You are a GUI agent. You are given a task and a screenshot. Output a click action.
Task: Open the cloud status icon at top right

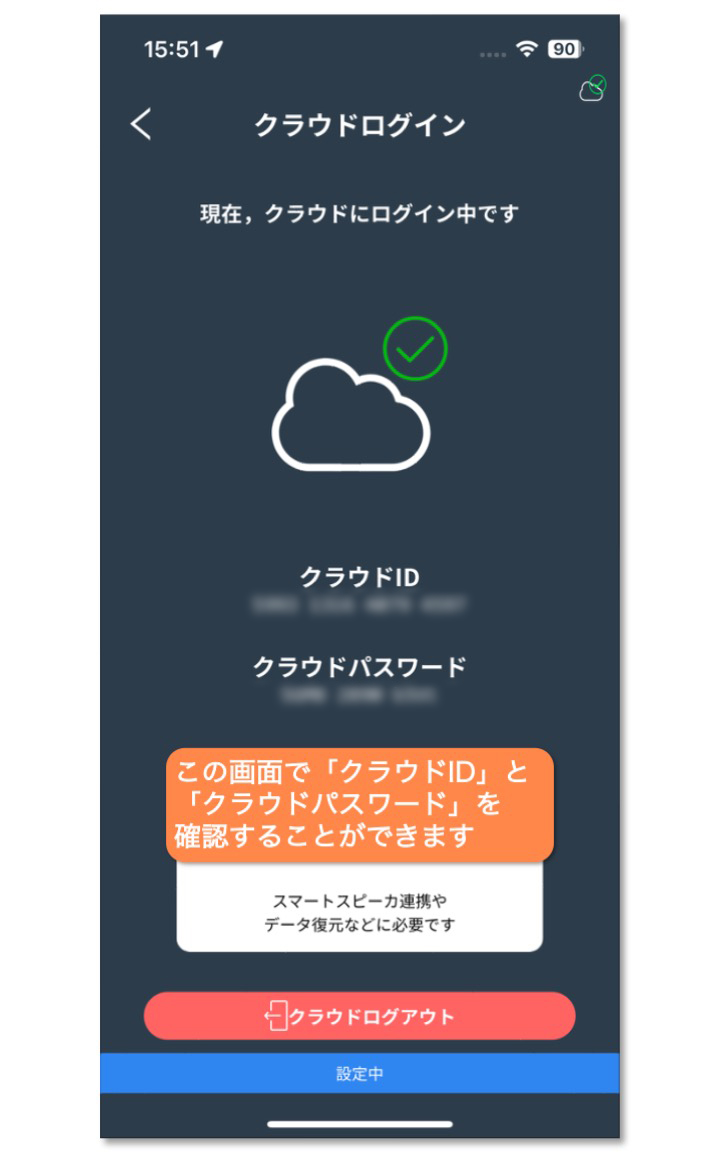tap(593, 88)
